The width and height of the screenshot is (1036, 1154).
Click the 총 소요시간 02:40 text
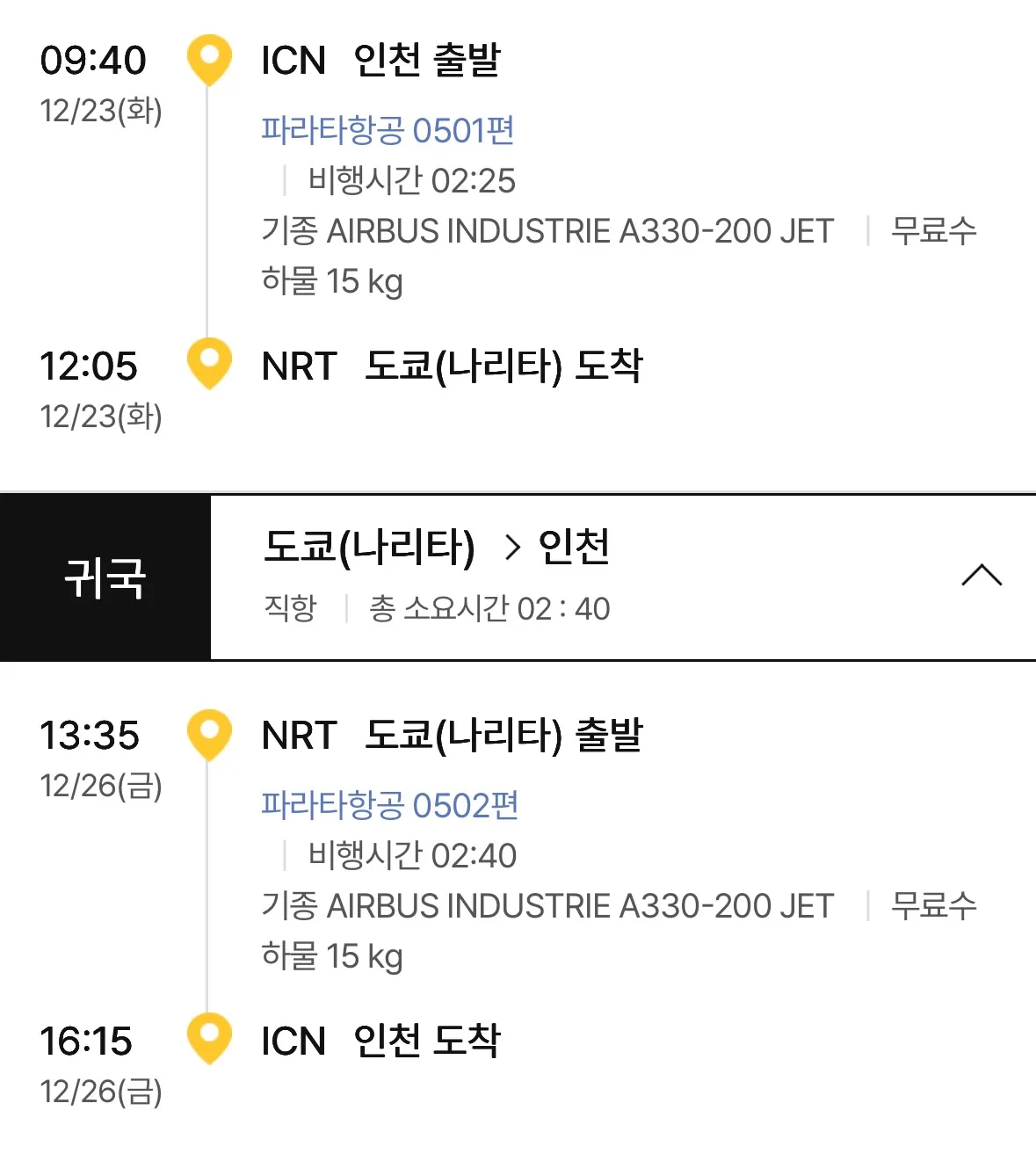point(488,606)
